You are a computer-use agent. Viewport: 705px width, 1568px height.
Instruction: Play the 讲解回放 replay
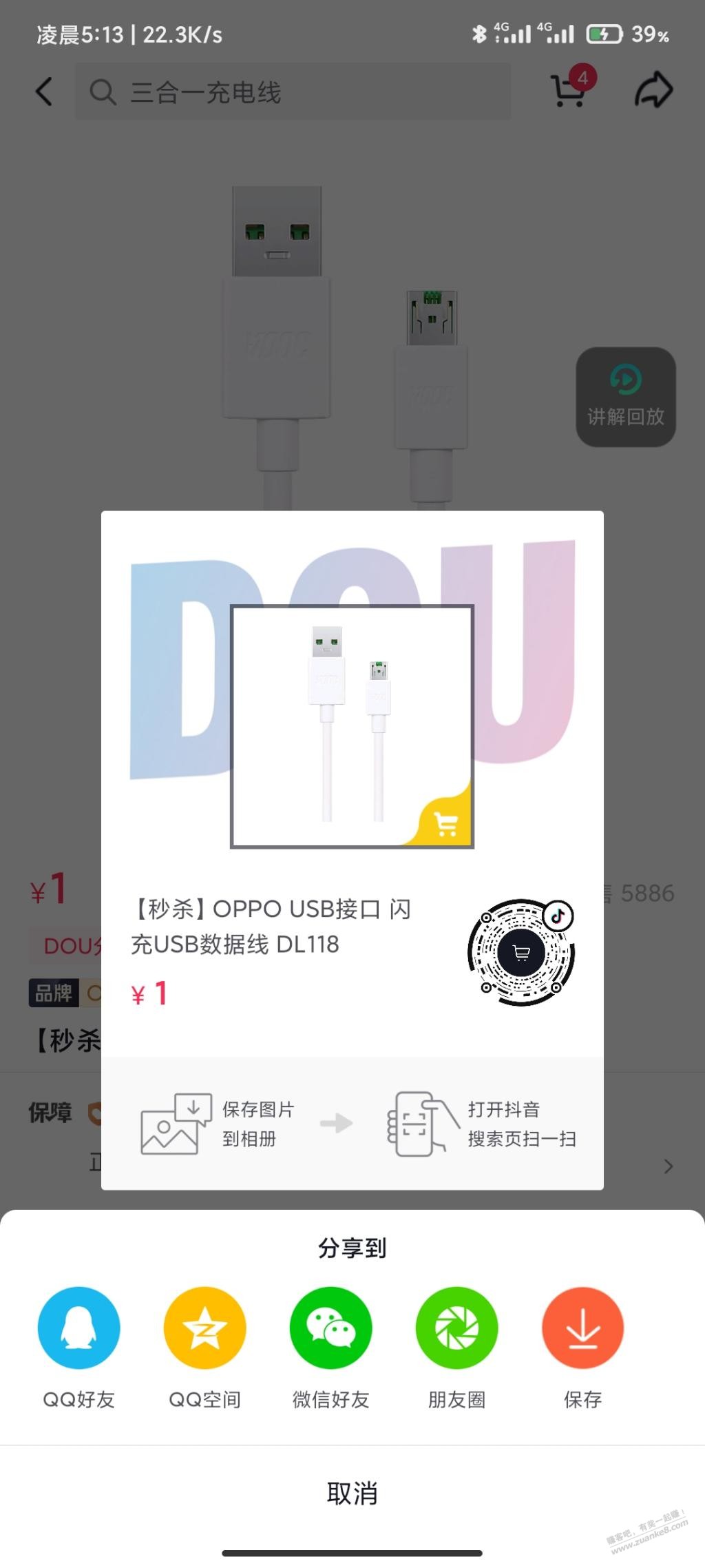pyautogui.click(x=625, y=396)
